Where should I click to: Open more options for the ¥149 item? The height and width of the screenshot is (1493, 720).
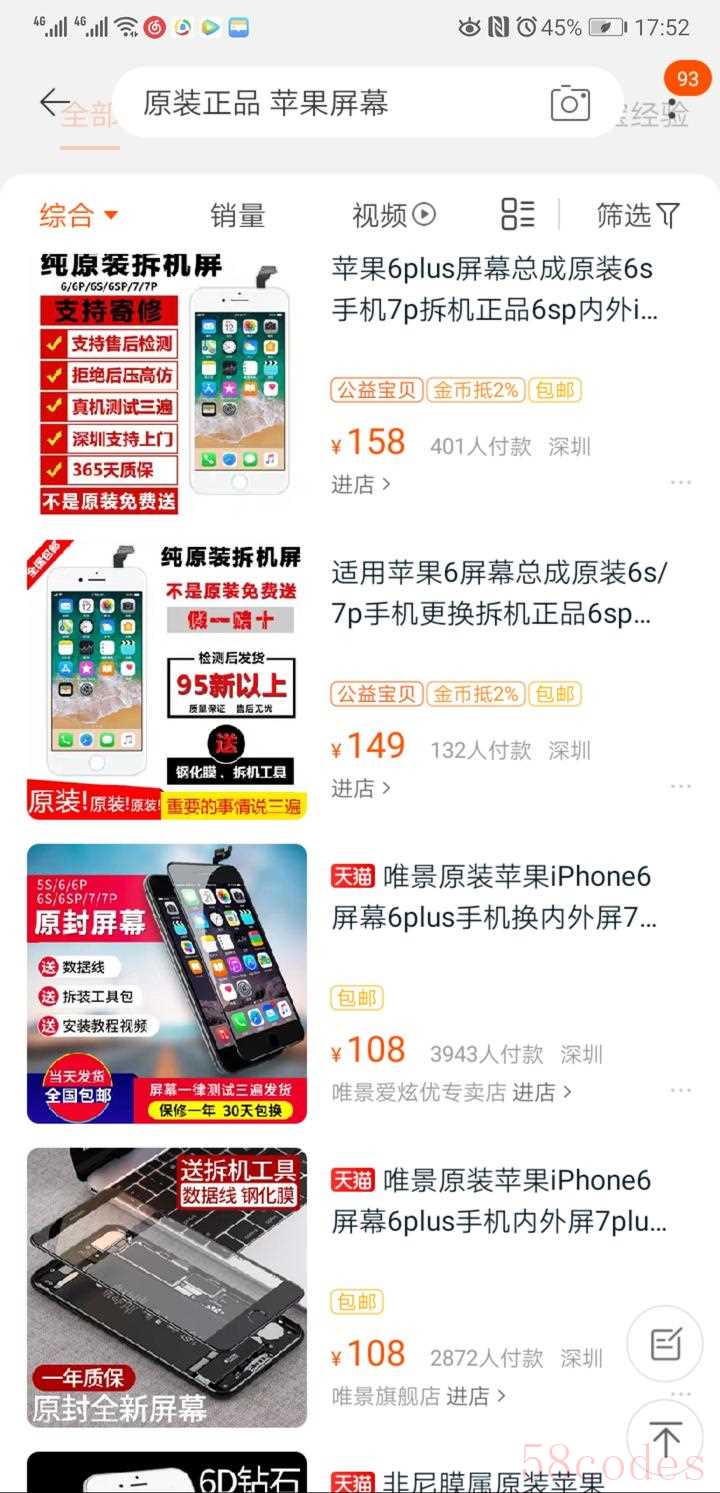coord(681,787)
